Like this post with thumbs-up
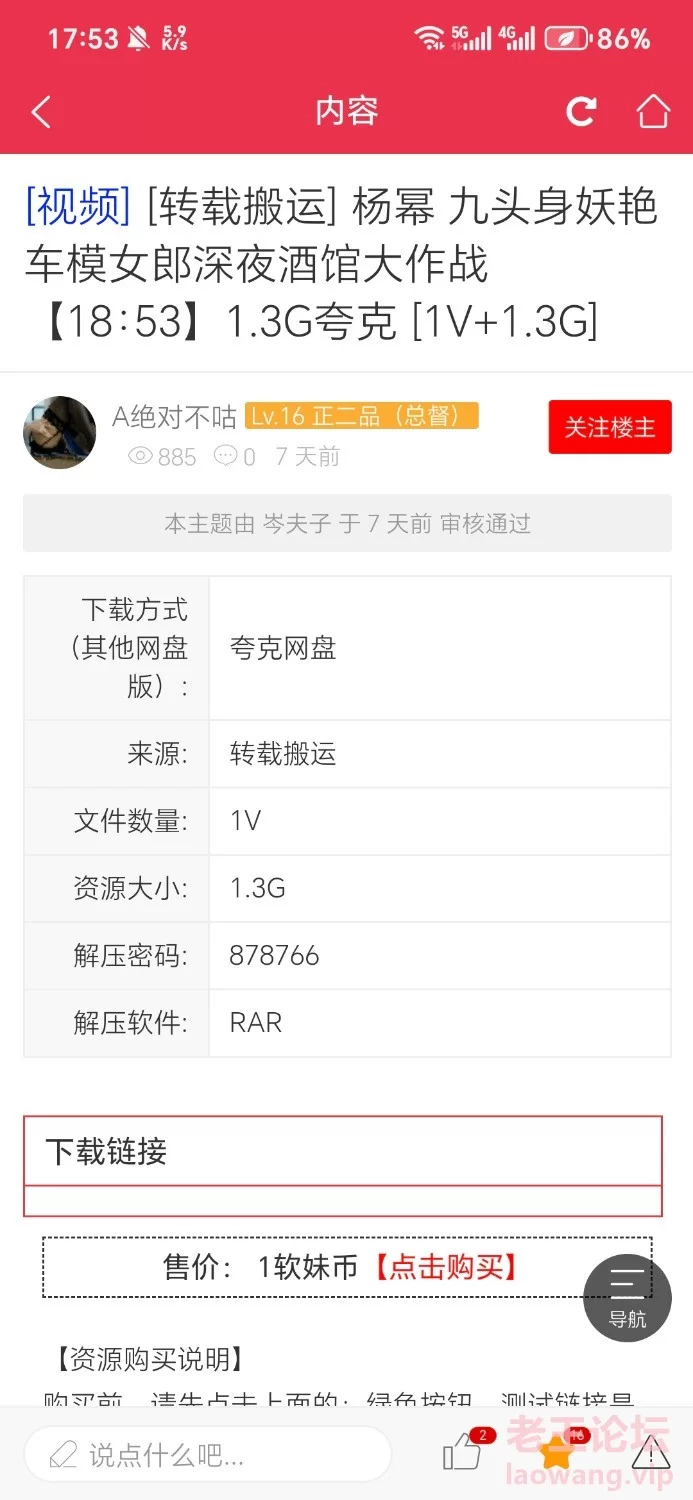The width and height of the screenshot is (693, 1500). pyautogui.click(x=463, y=1453)
